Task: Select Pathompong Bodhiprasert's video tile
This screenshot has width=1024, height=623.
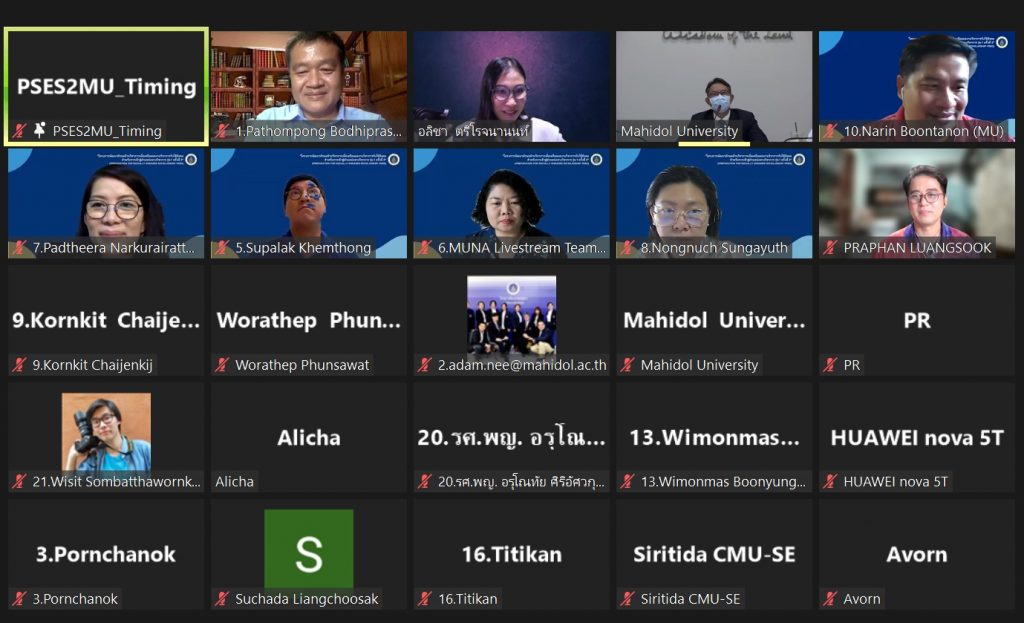Action: 309,86
